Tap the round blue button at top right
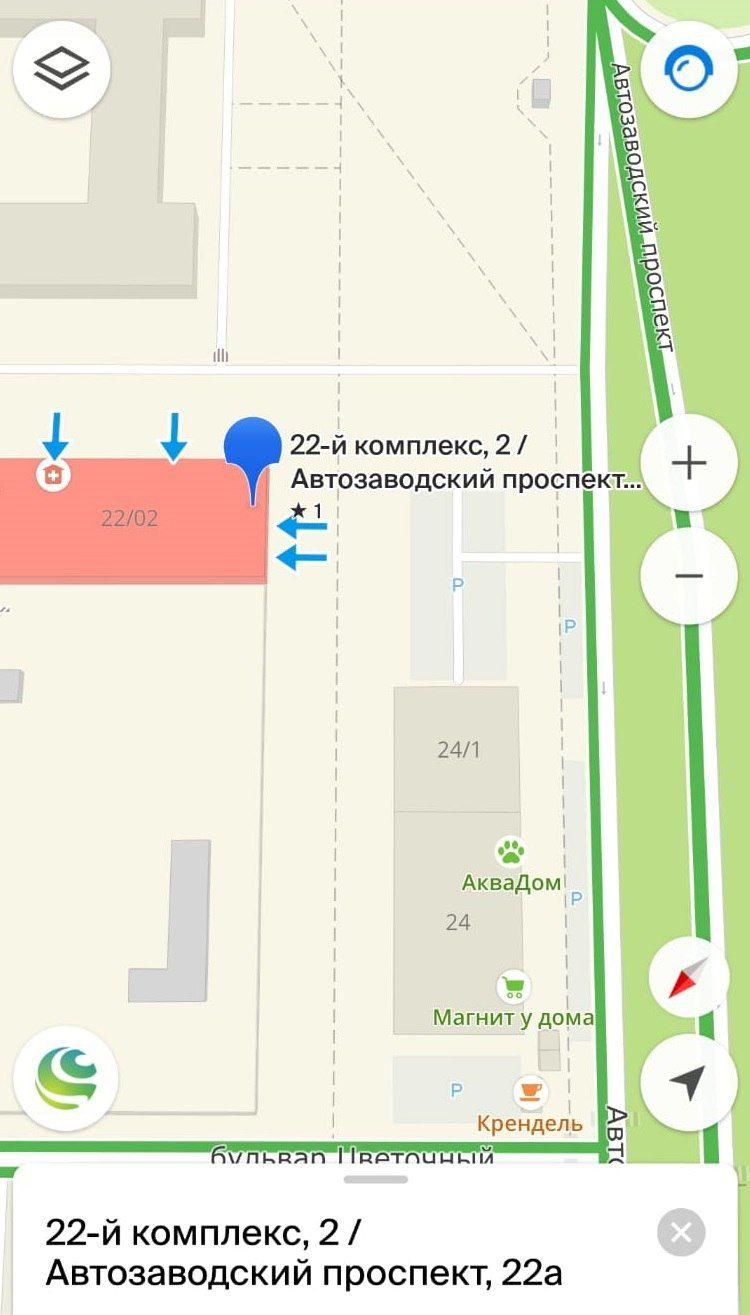The width and height of the screenshot is (750, 1315). tap(689, 70)
